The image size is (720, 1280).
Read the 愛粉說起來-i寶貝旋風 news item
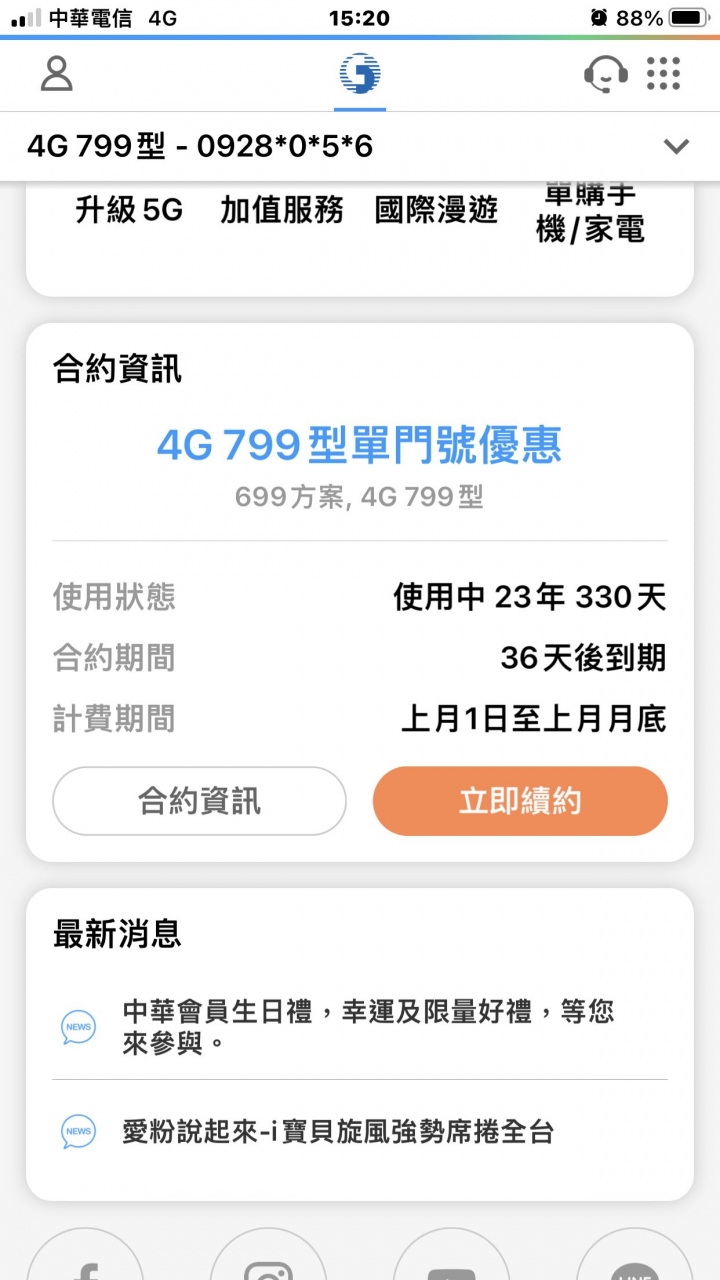[338, 1132]
